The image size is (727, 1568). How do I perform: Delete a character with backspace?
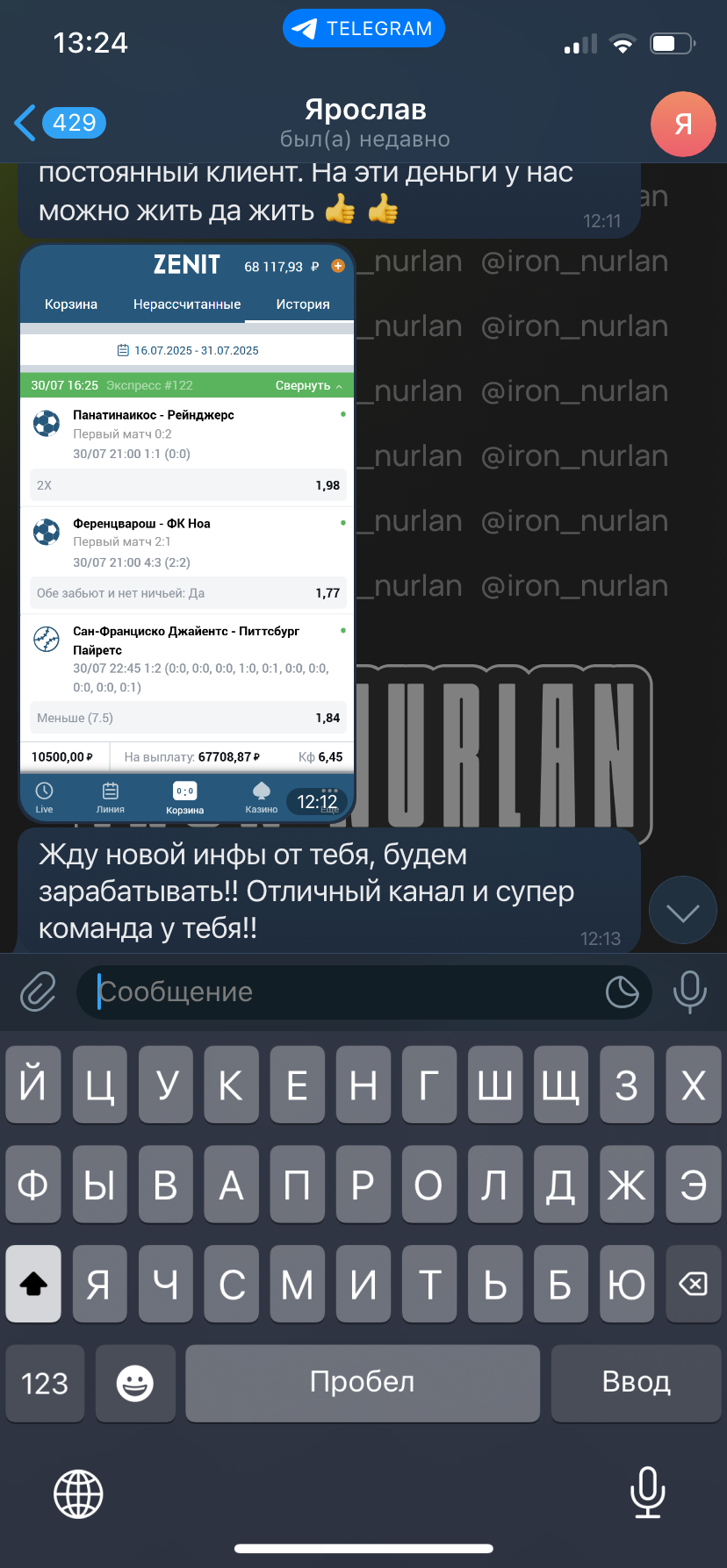tap(693, 1284)
